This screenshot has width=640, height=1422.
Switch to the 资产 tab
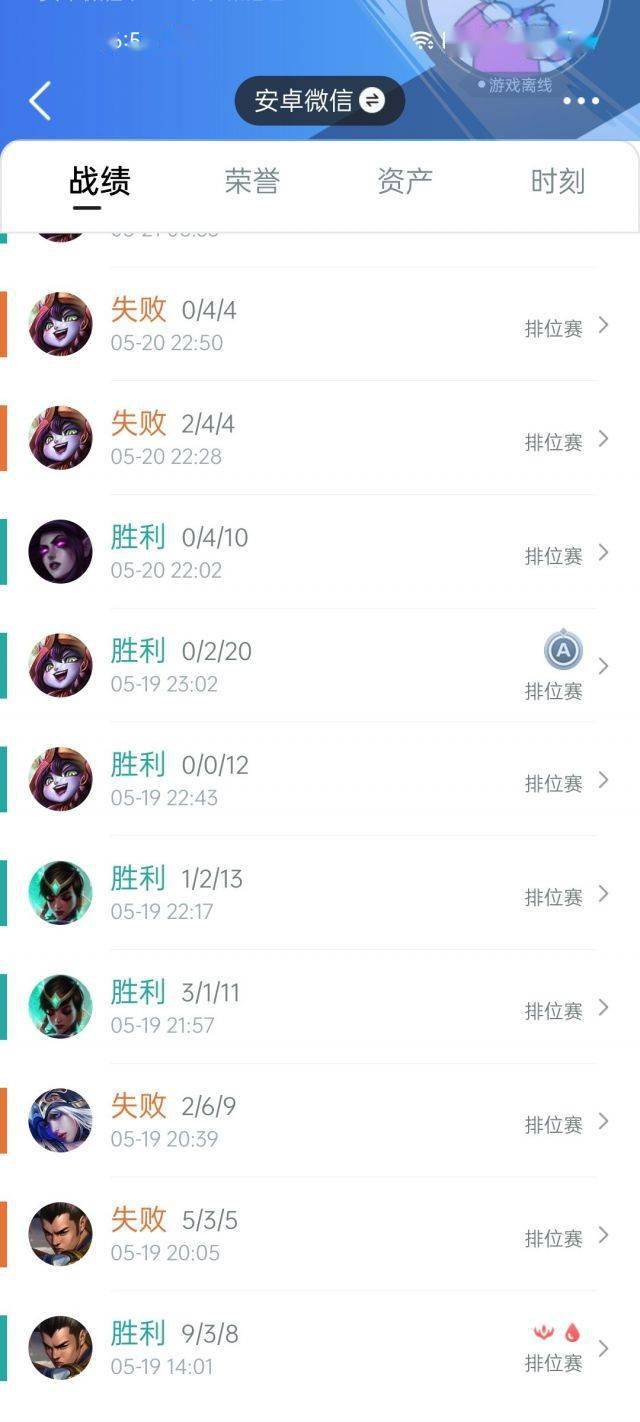405,182
